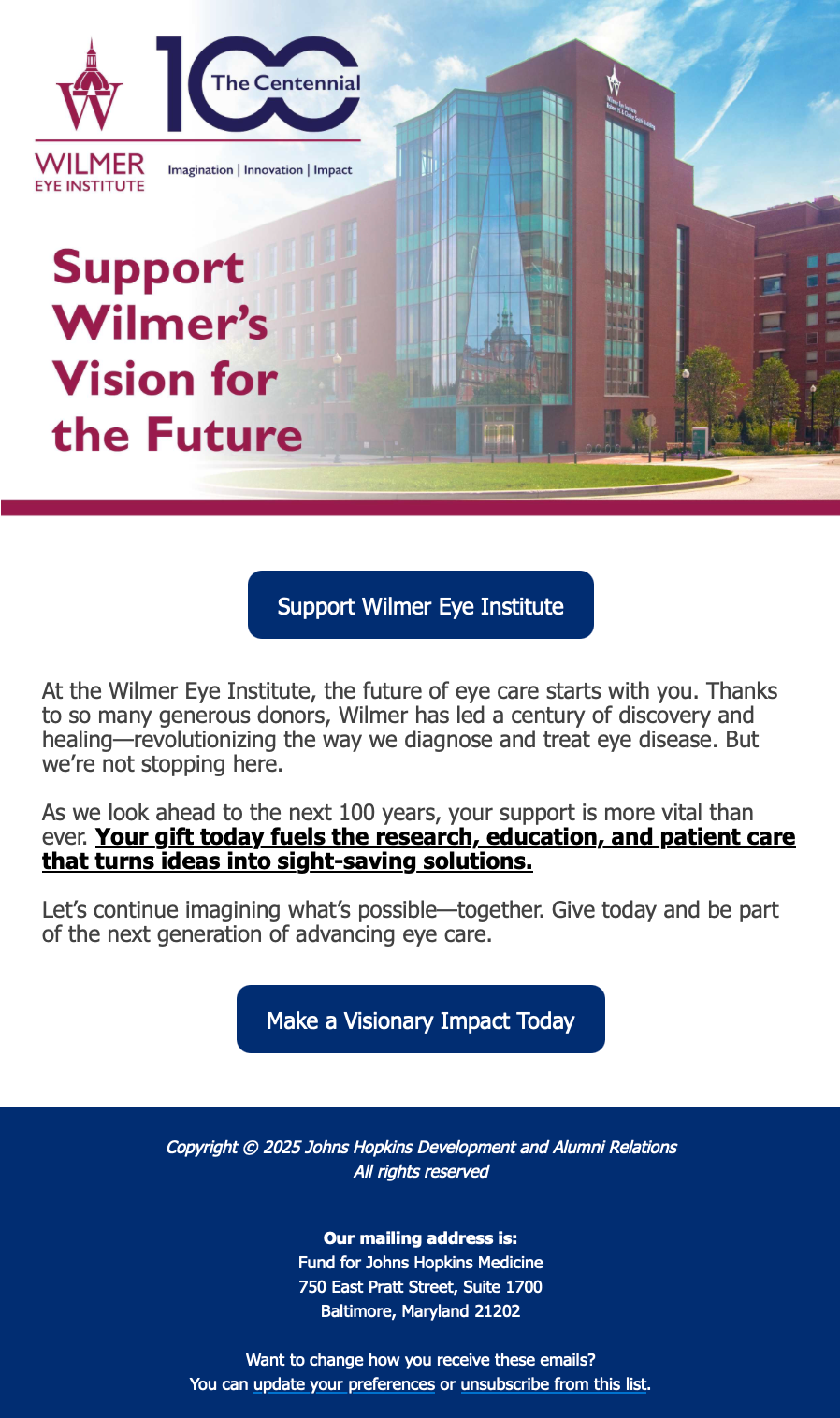
Task: Tap the Support Wilmer Eye Institute button
Action: pos(420,605)
